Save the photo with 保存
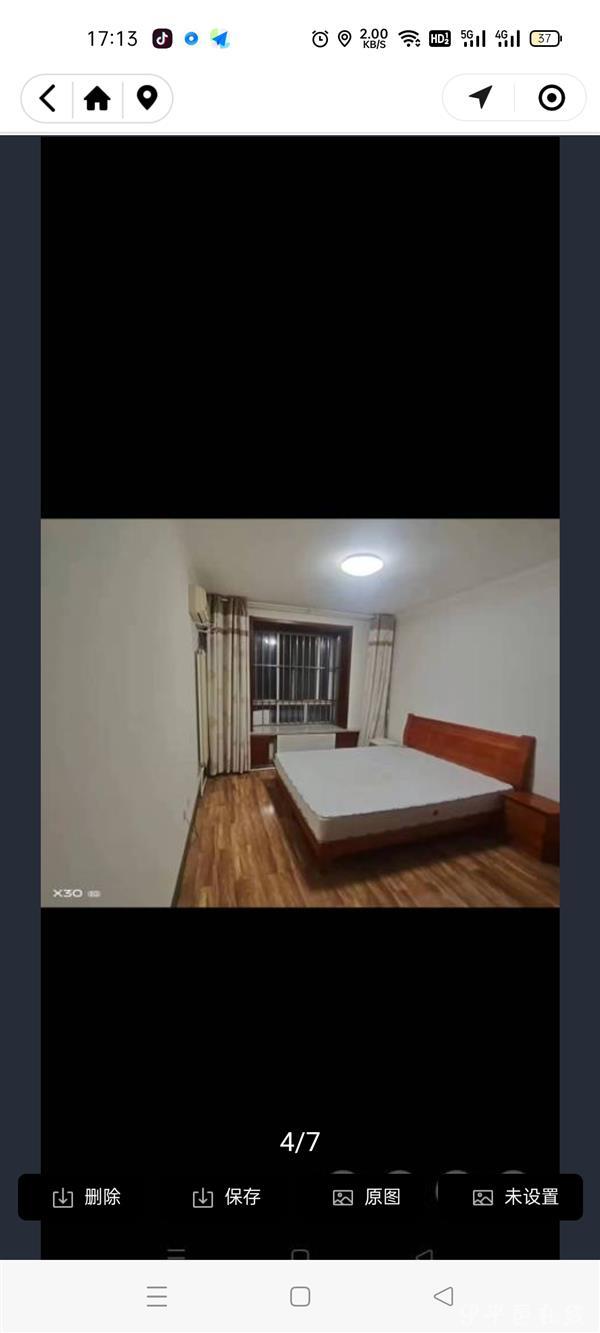This screenshot has width=600, height=1333. click(227, 1197)
